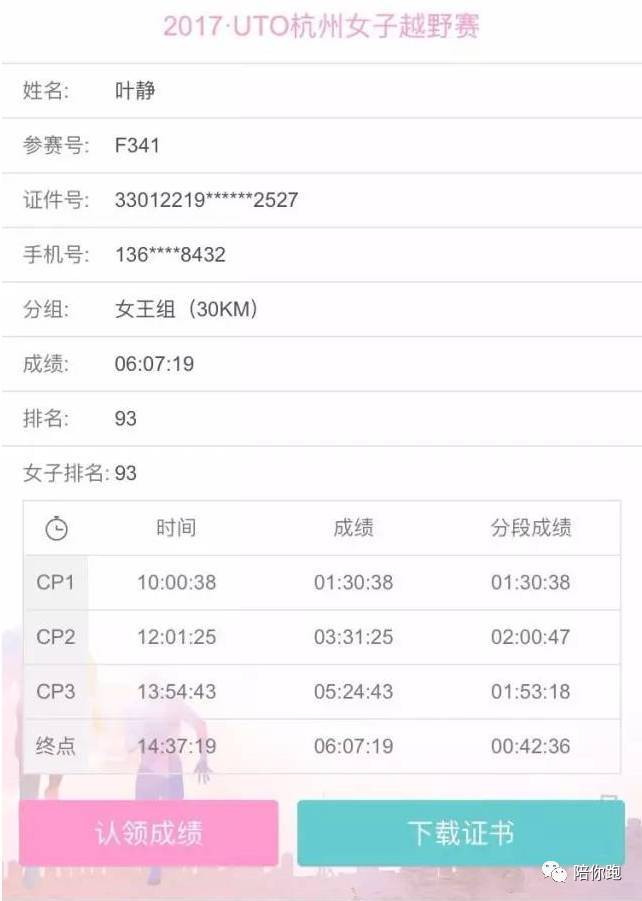Download certificate via 下载证书 button
This screenshot has height=901, width=642.
pos(461,833)
